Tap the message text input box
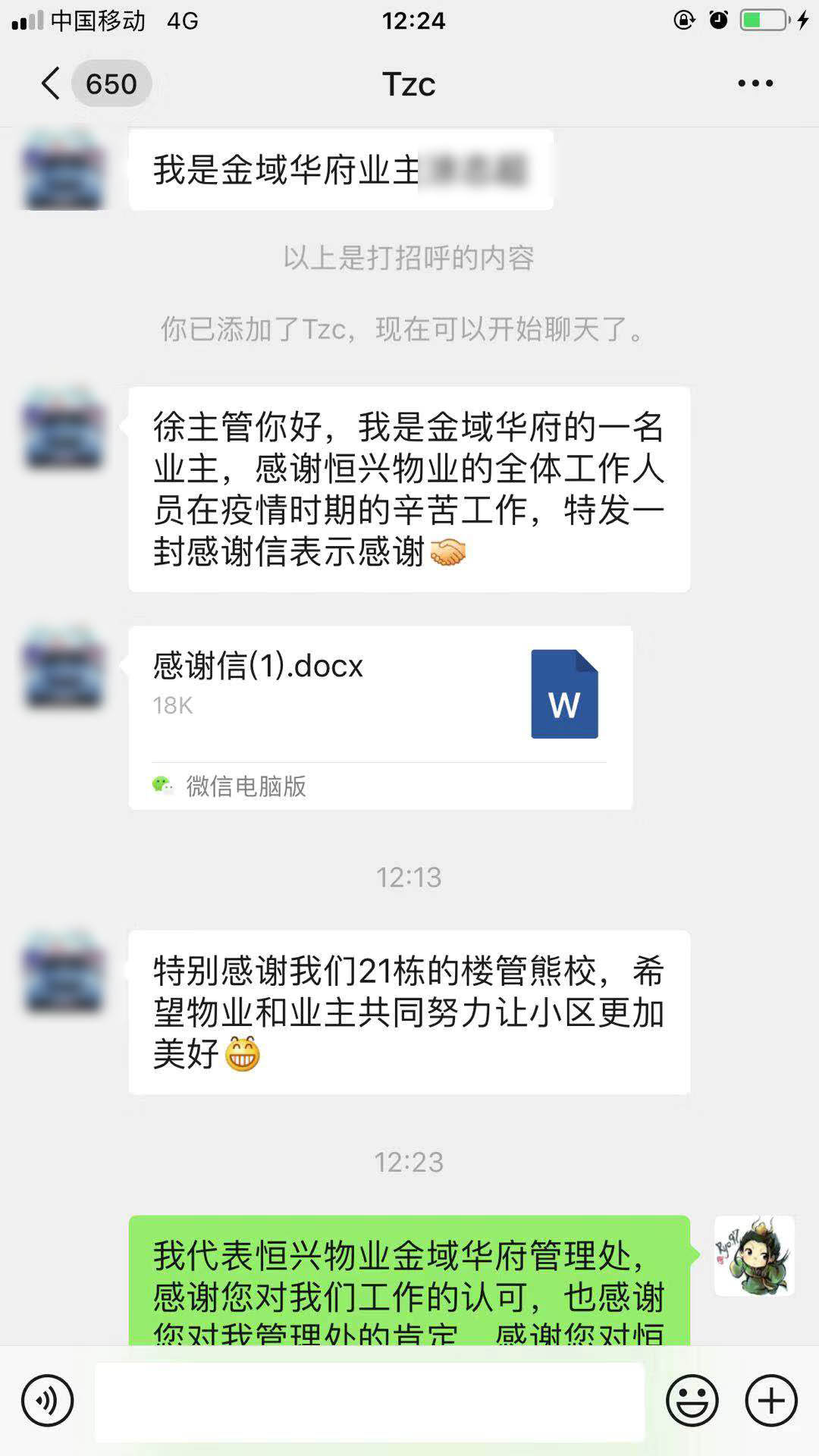819x1456 pixels. tap(369, 1401)
